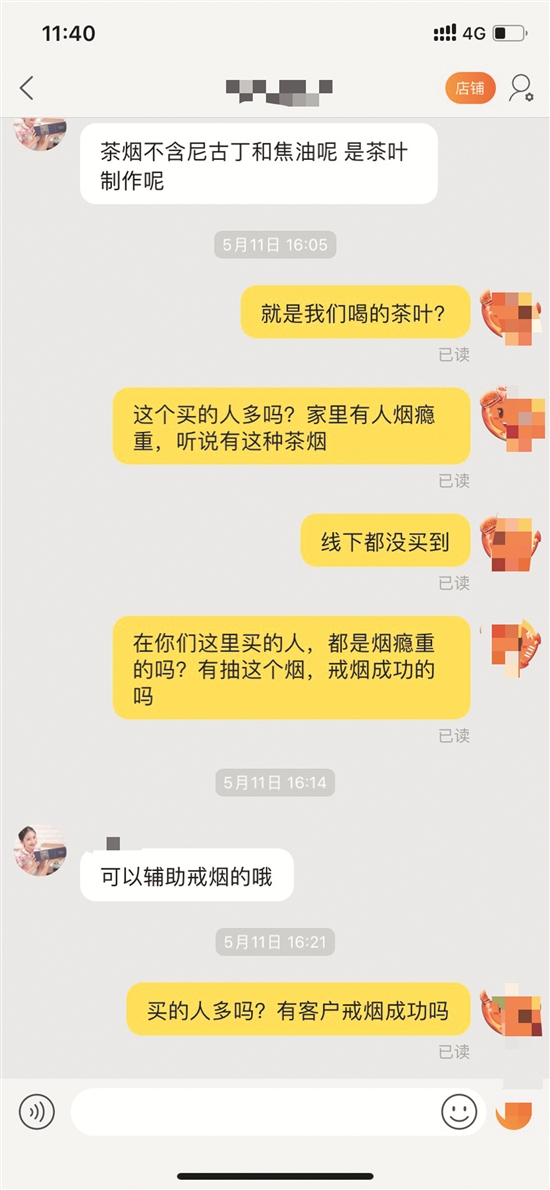Open the orange attachment menu icon
Viewport: 550px width, 1190px height.
[514, 1115]
